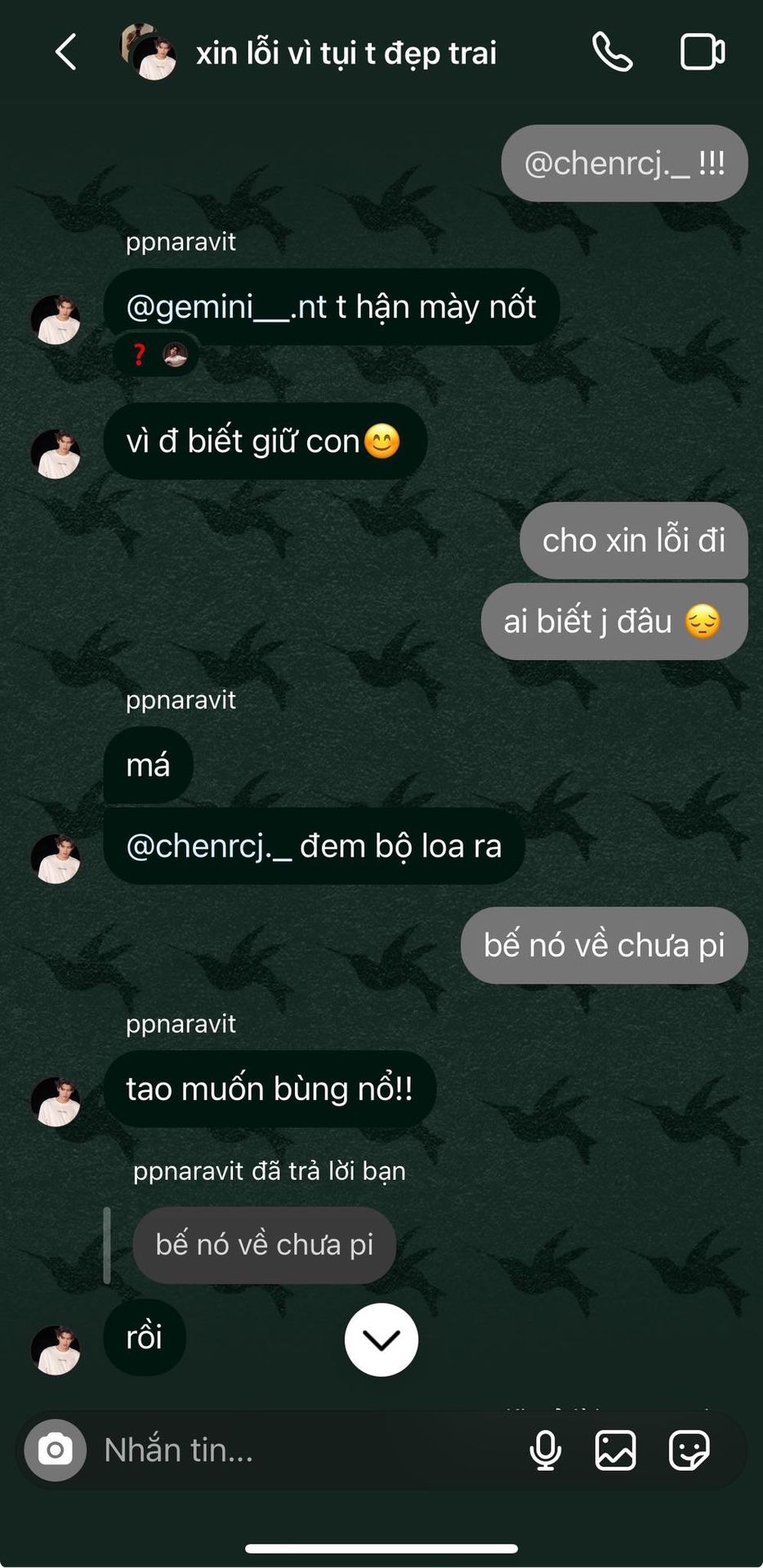The image size is (763, 1568).
Task: Open group details via chat title
Action: [x=346, y=53]
